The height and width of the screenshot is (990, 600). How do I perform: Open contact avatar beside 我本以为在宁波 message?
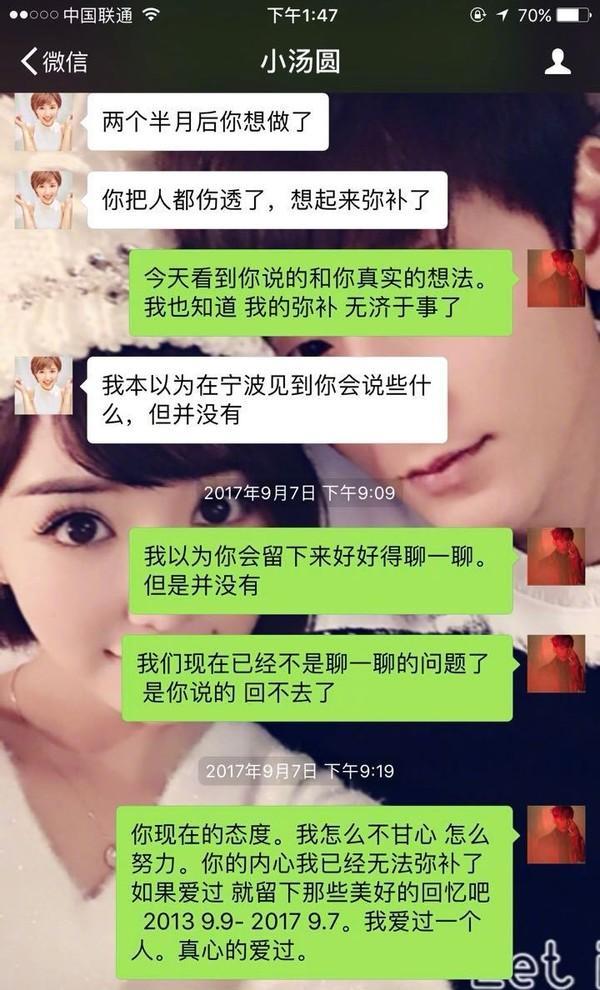tap(43, 384)
